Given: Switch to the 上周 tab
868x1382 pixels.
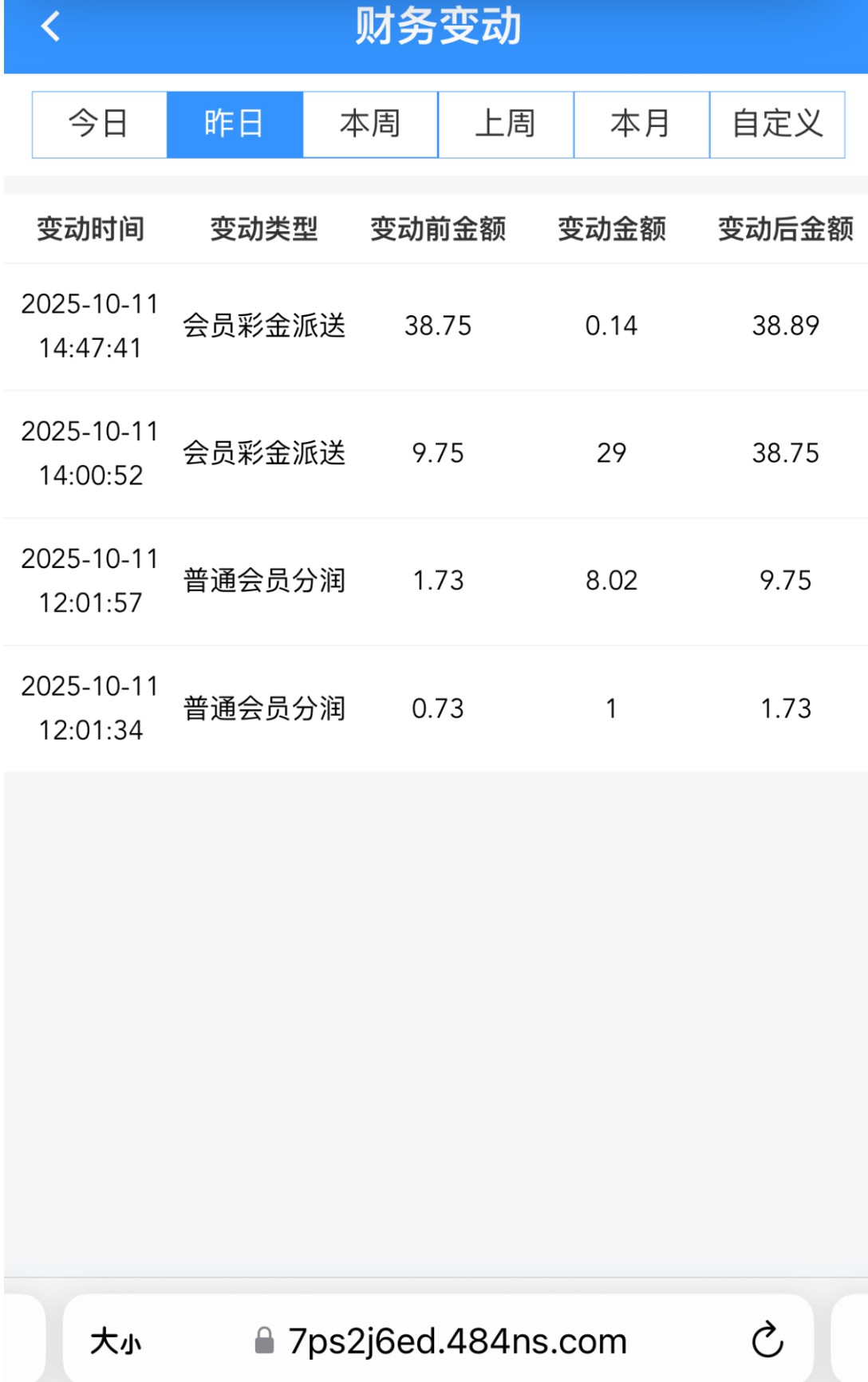Looking at the screenshot, I should [x=506, y=124].
